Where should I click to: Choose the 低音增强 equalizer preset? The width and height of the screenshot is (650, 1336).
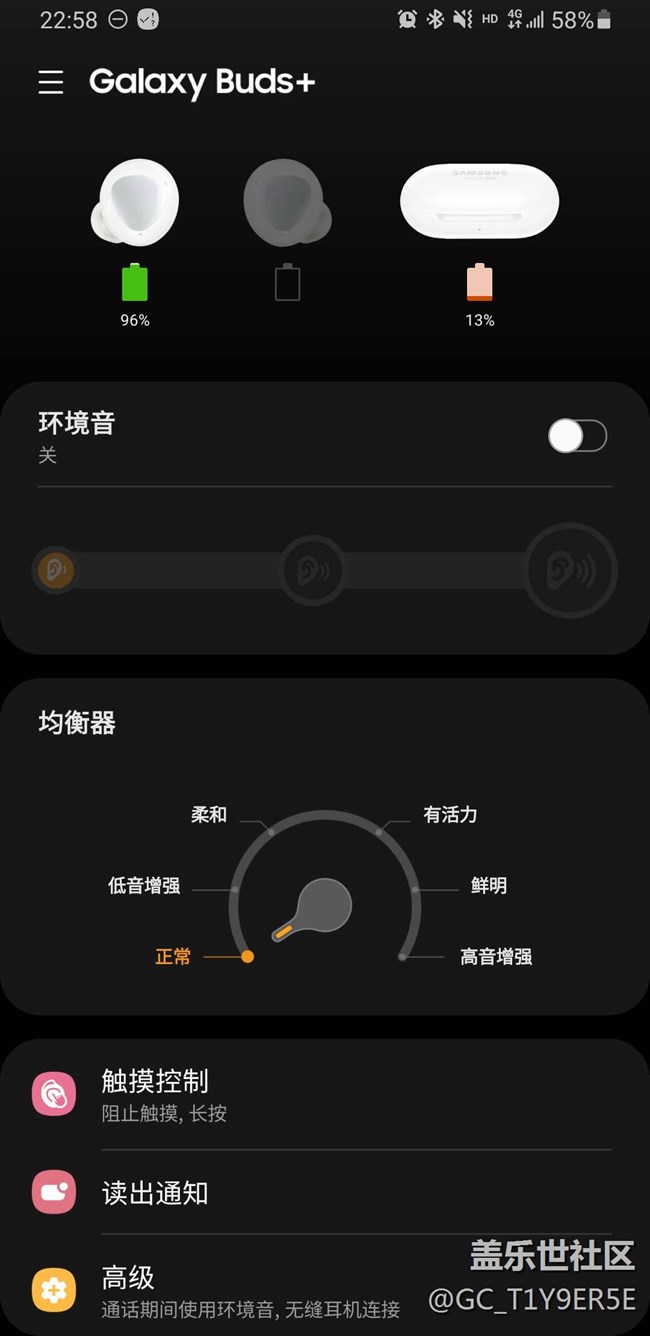click(x=145, y=885)
